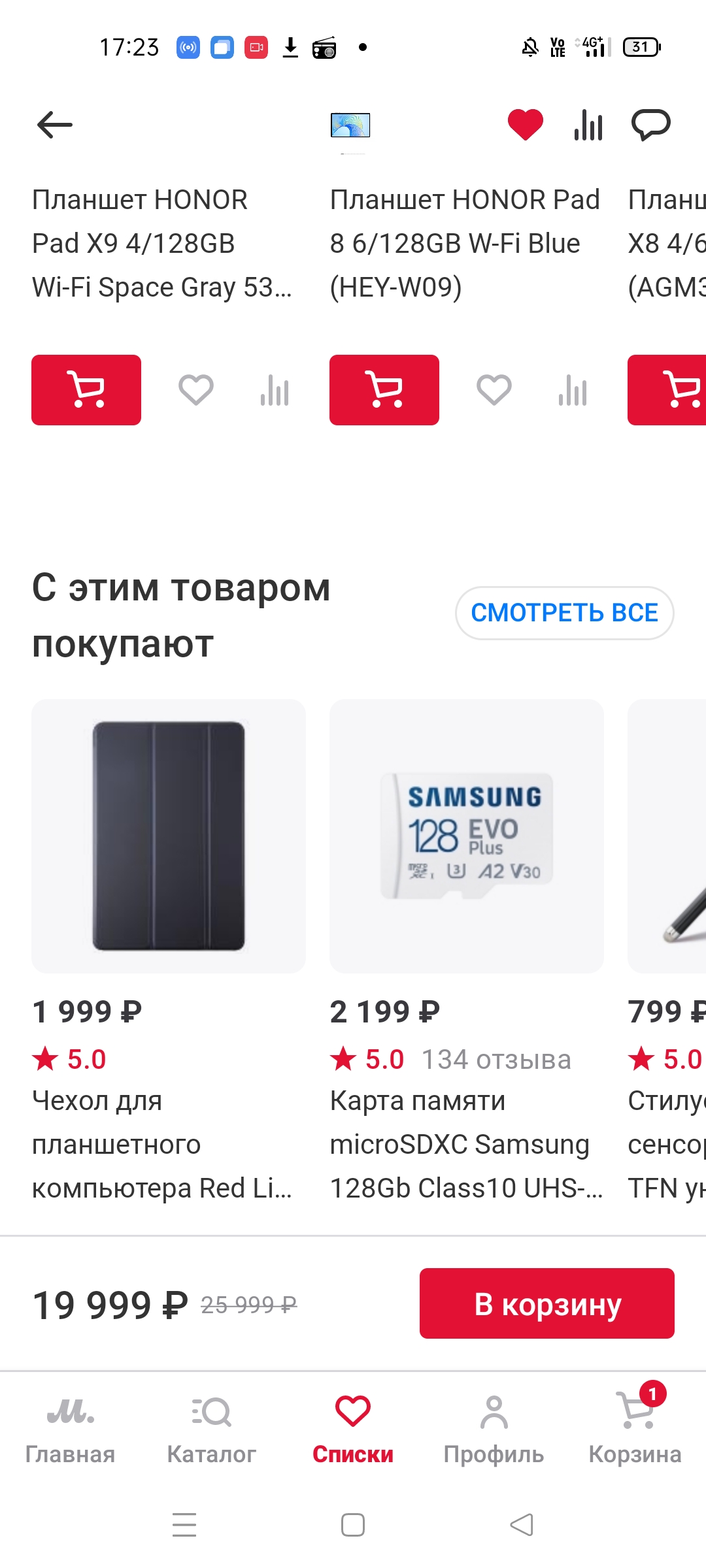Open the reviews speech bubble icon
Viewport: 706px width, 1568px height.
point(651,125)
